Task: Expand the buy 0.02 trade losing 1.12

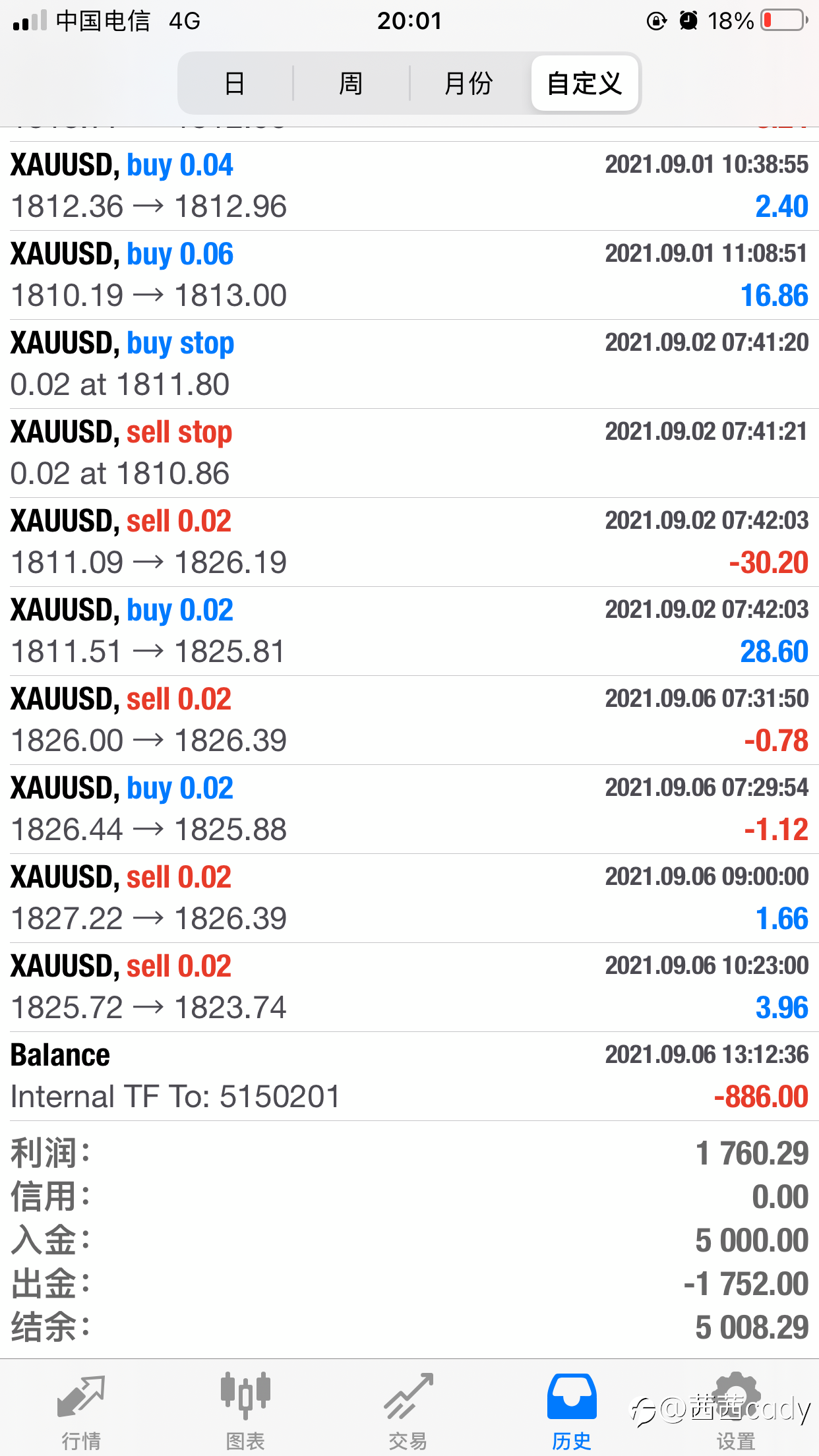Action: pyautogui.click(x=409, y=809)
